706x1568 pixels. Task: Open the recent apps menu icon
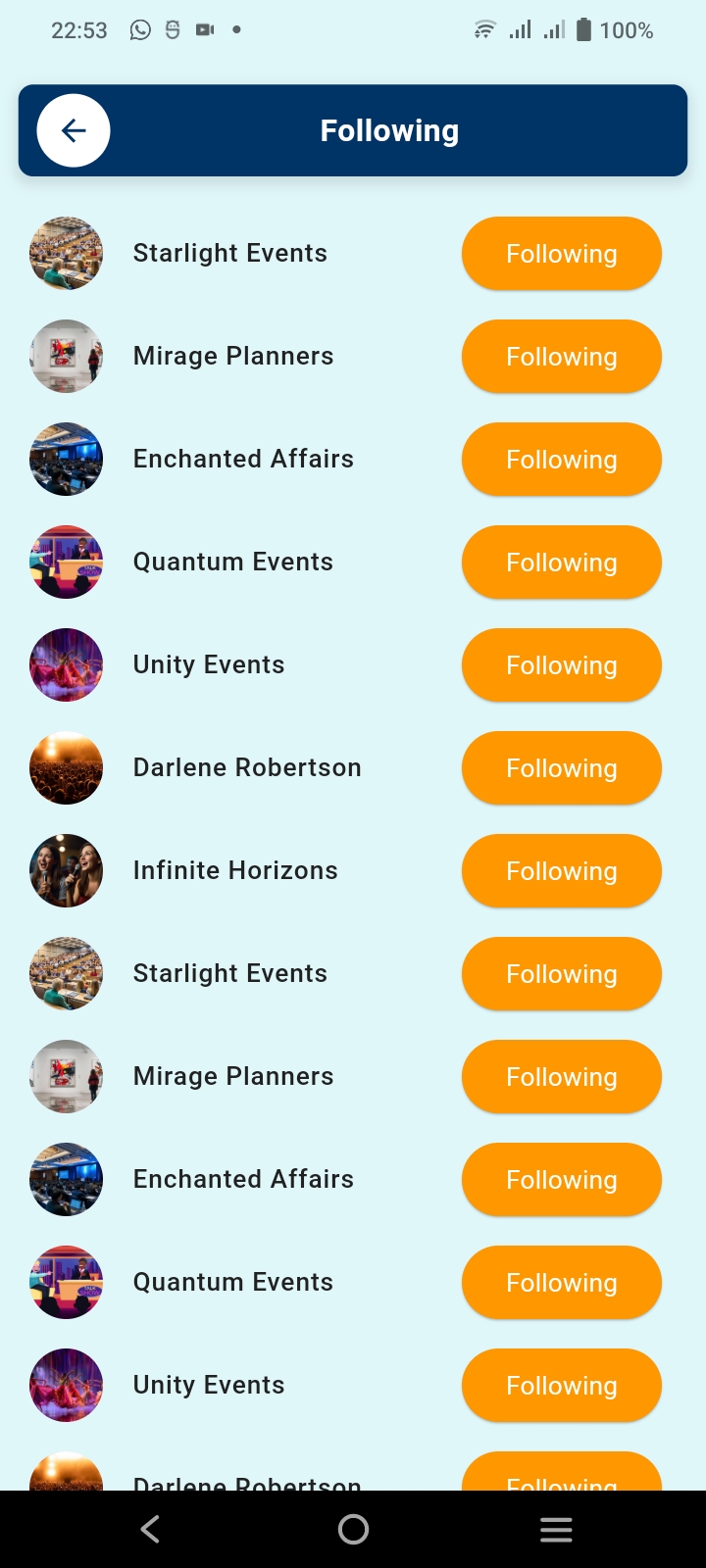tap(556, 1529)
